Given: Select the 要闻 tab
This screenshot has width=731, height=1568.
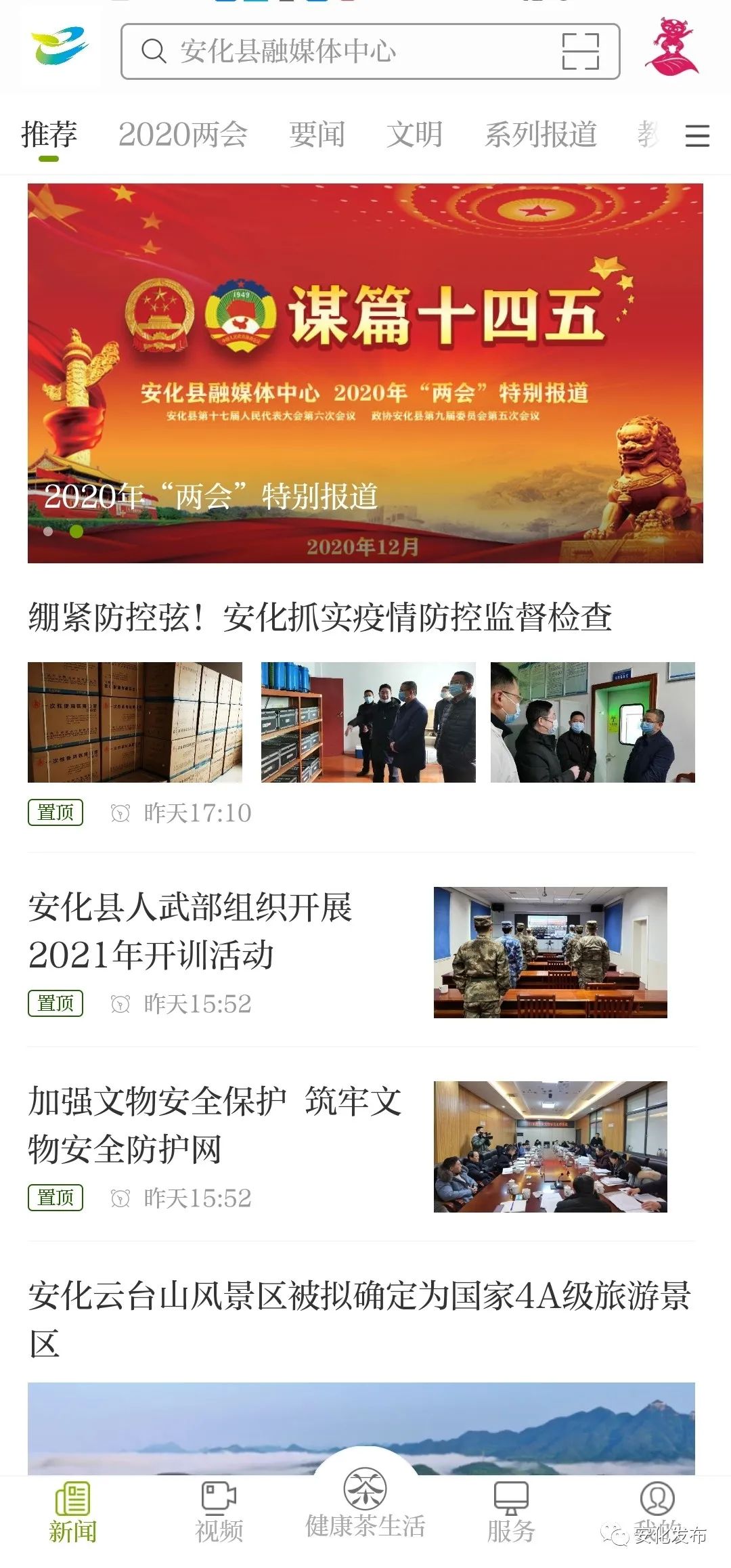Looking at the screenshot, I should click(x=317, y=134).
